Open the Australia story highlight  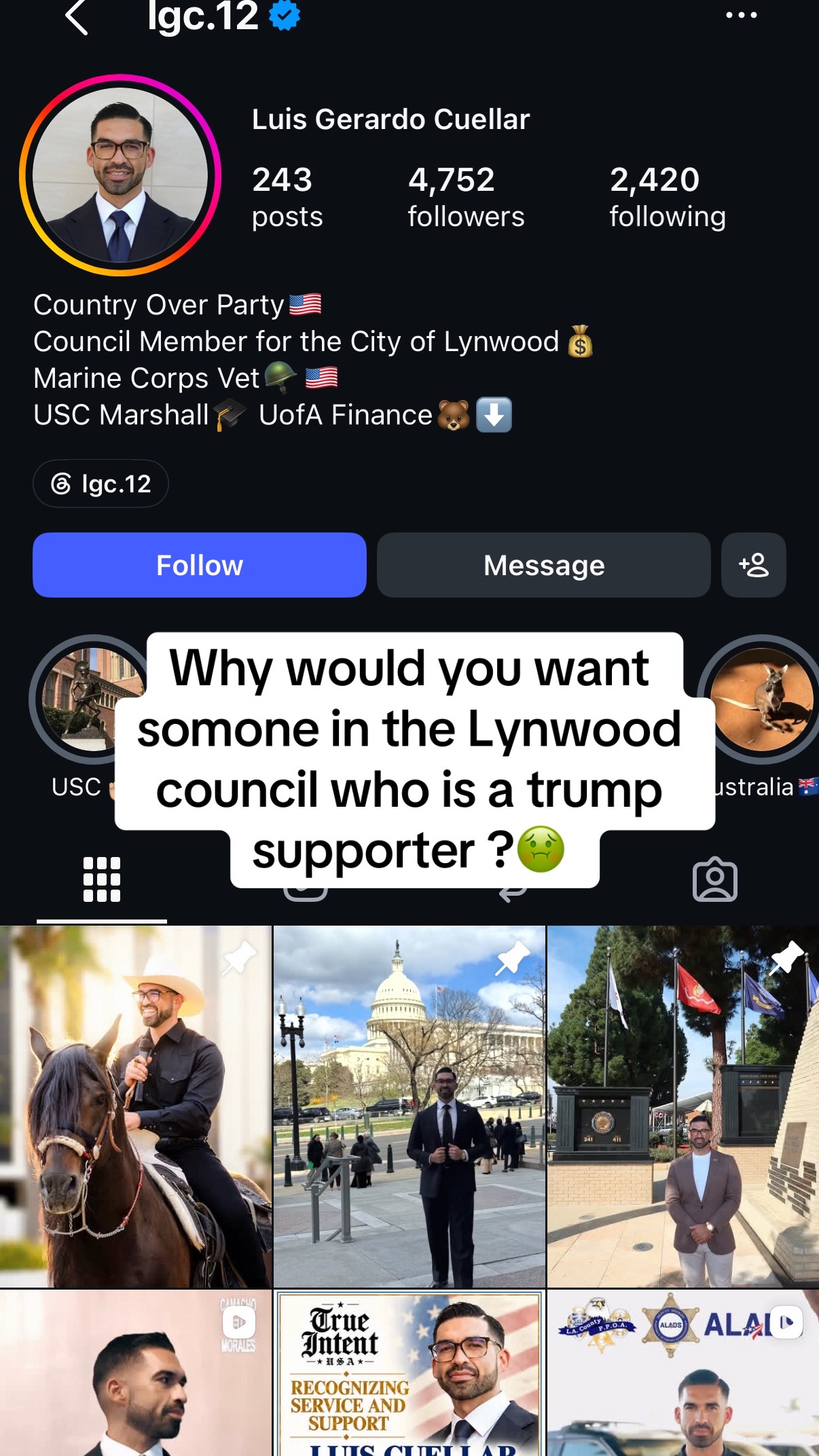762,699
